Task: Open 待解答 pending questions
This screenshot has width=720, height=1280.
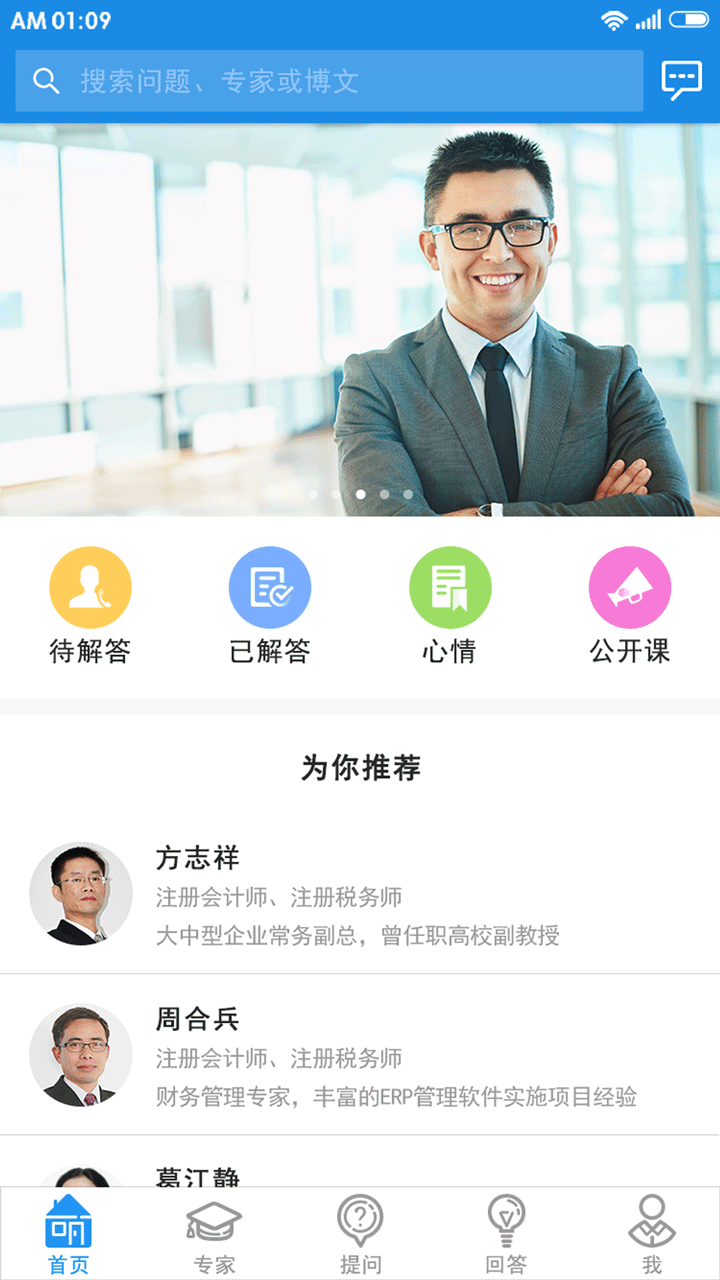Action: coord(90,606)
